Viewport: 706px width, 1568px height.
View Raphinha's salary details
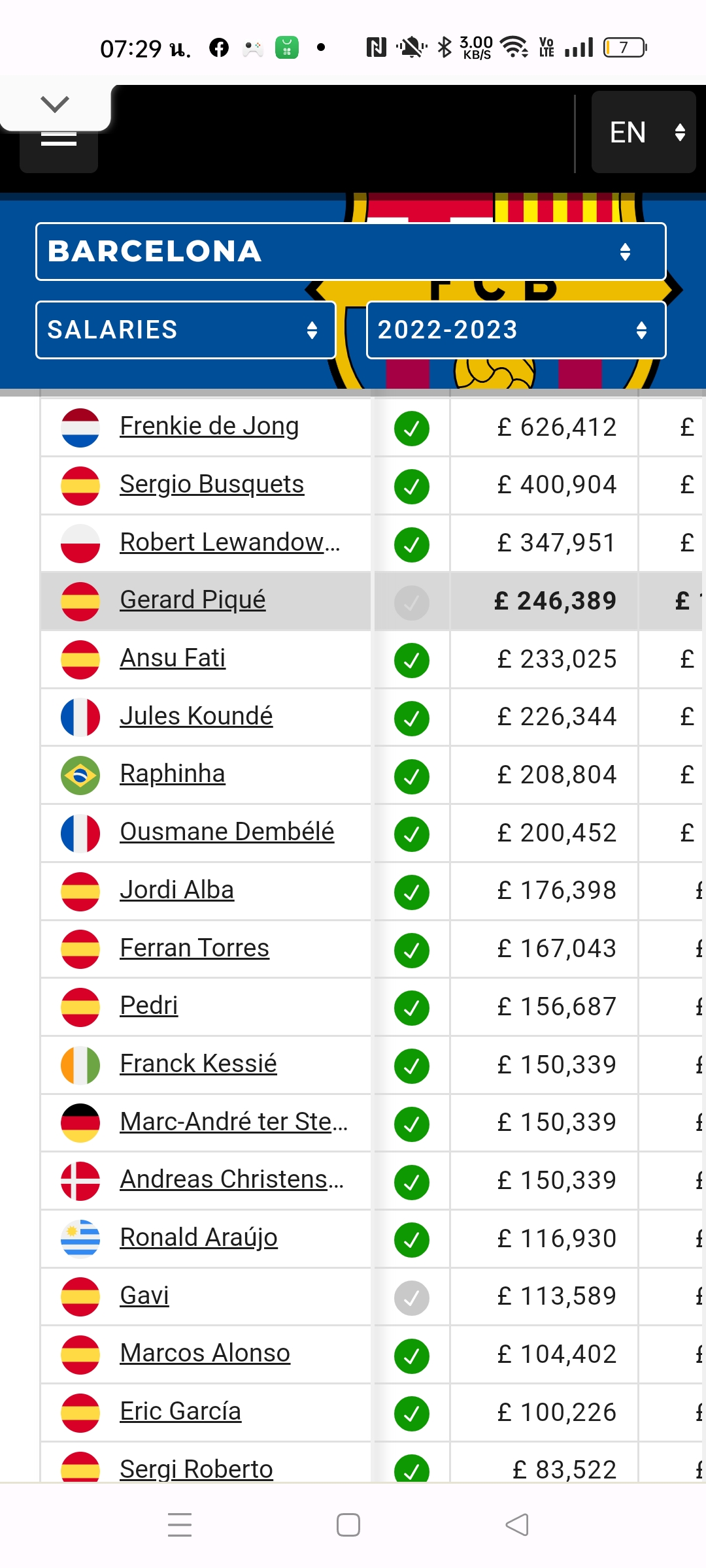tap(173, 774)
